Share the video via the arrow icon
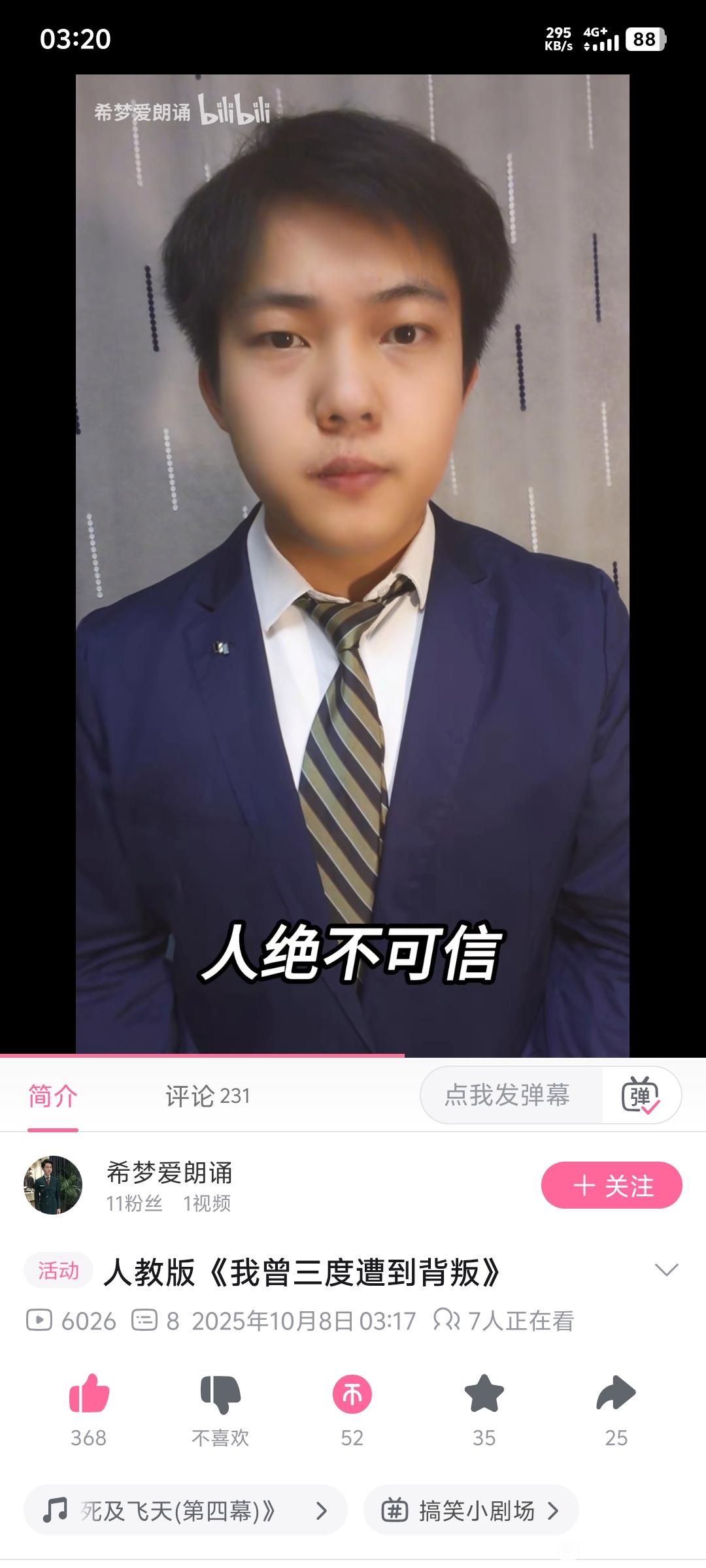 [x=616, y=1394]
